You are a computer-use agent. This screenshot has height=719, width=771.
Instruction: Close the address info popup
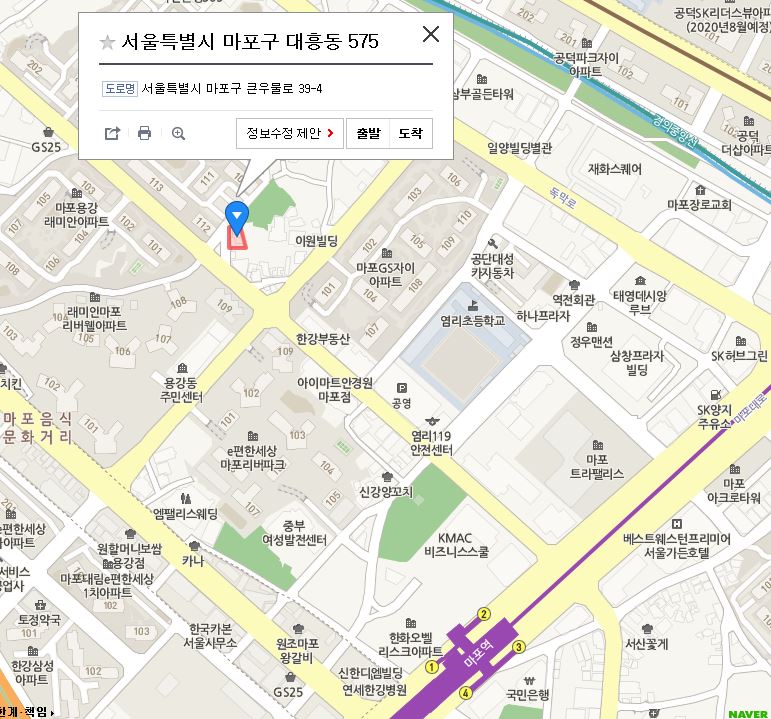(x=431, y=34)
